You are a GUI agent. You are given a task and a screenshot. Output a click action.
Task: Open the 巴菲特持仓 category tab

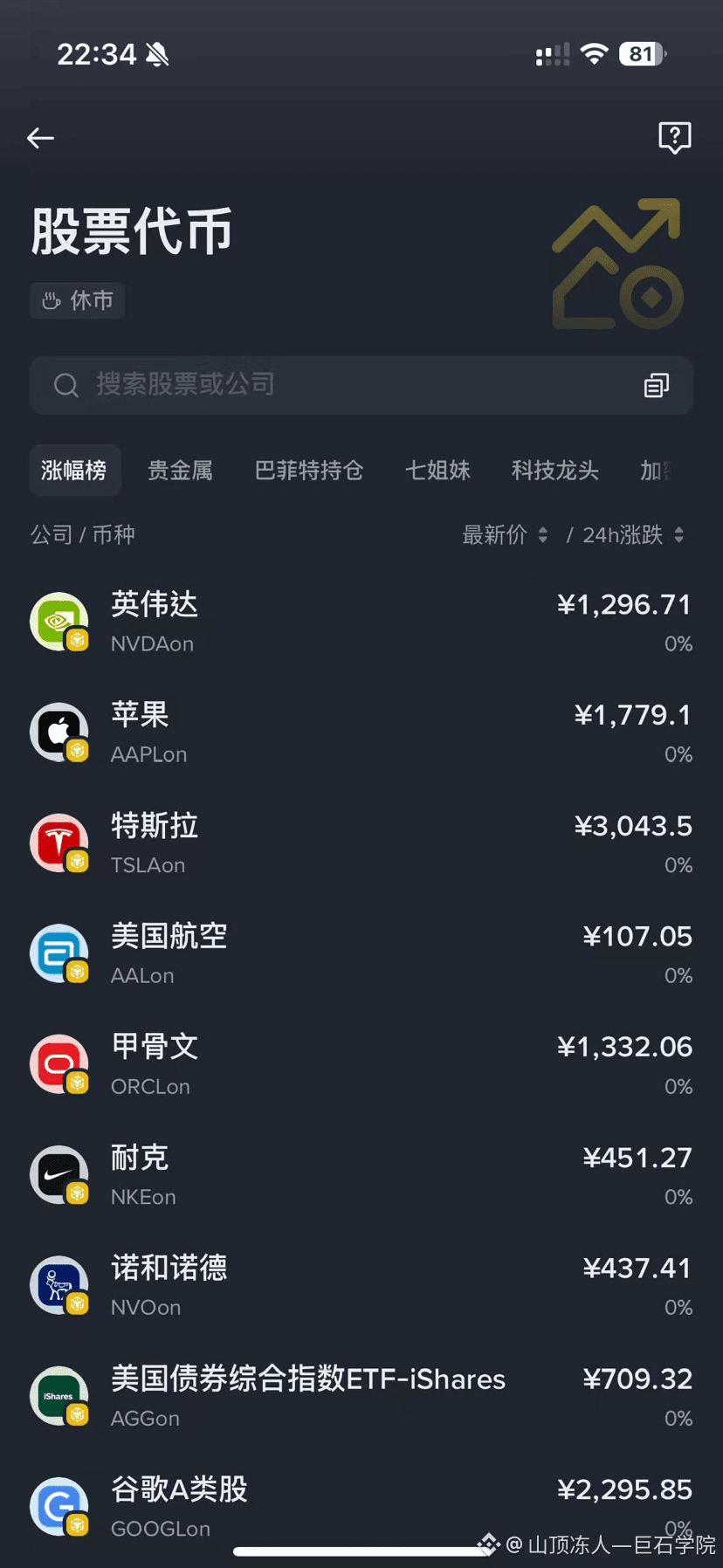309,471
